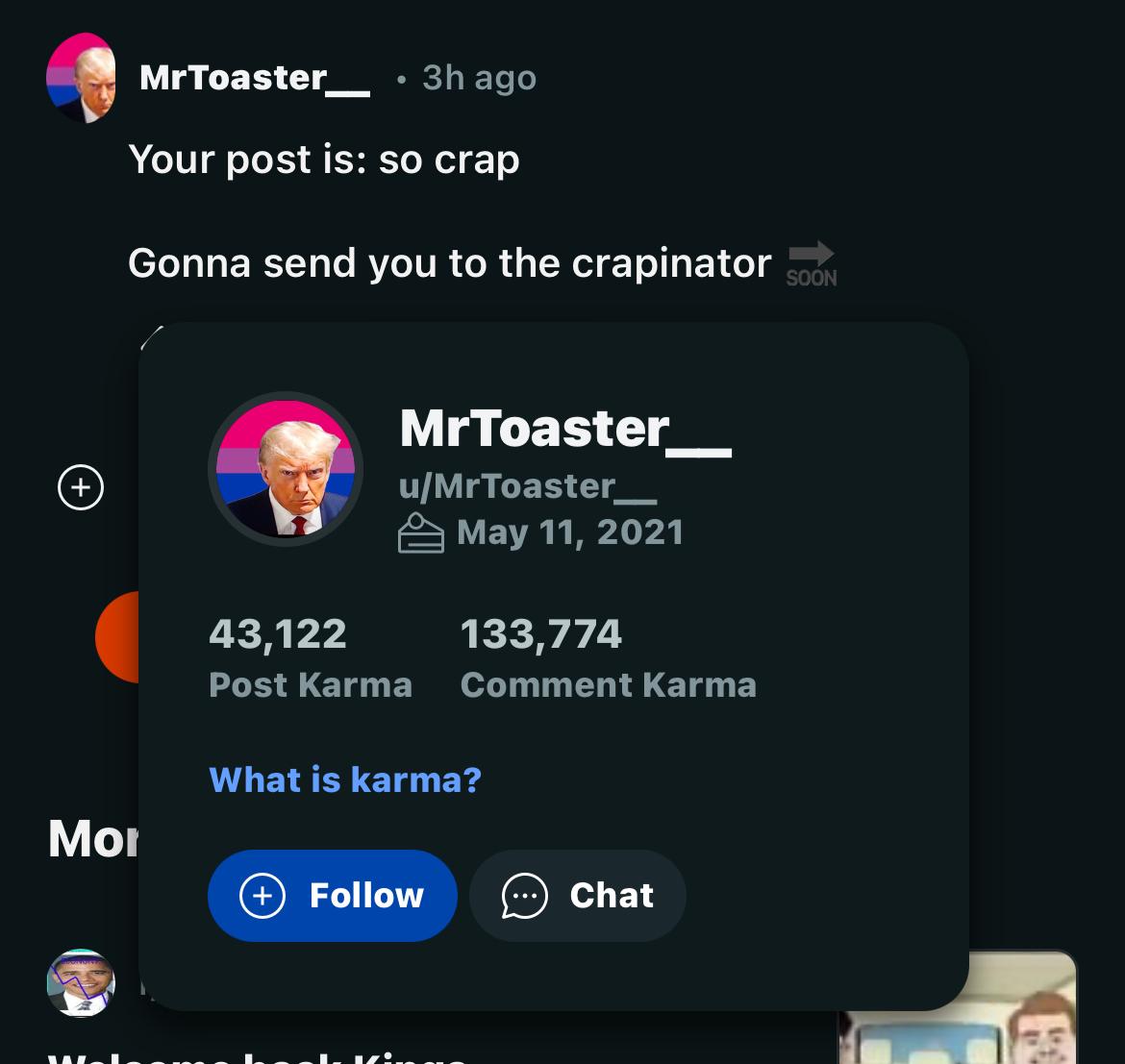Screen dimensions: 1125x1064
Task: Tap the large profile avatar in the popup
Action: (x=286, y=469)
